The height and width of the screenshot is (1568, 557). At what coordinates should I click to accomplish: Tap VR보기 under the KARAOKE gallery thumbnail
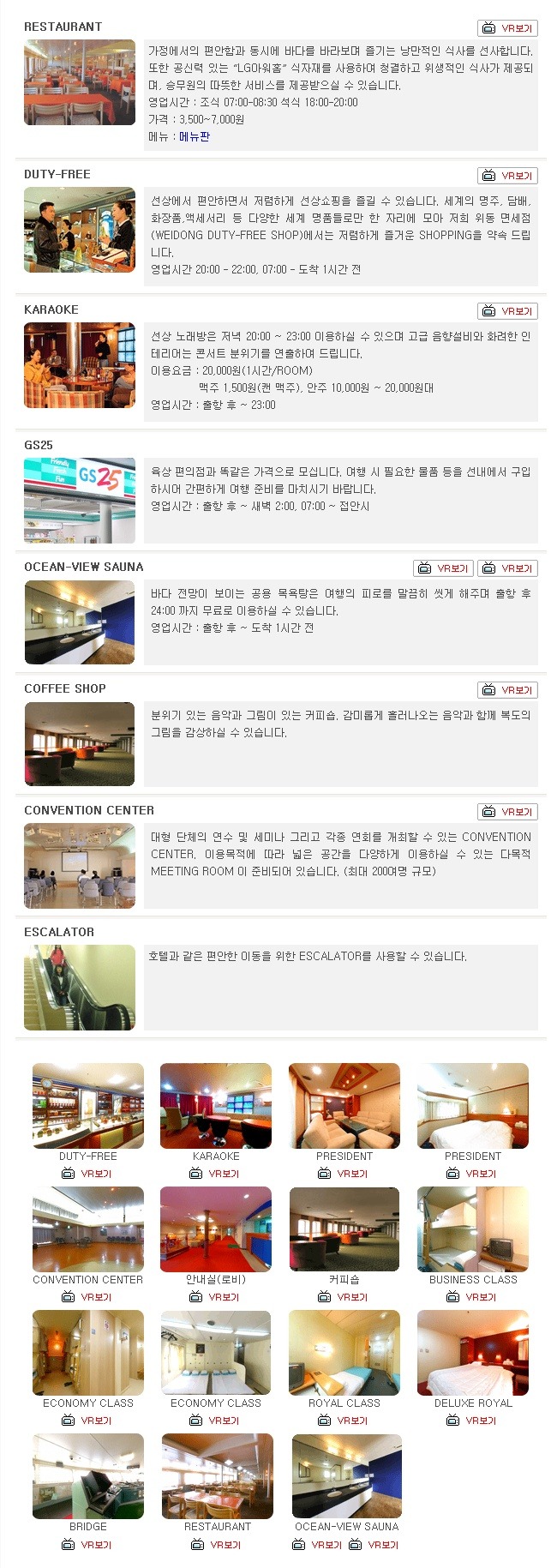[x=216, y=1174]
